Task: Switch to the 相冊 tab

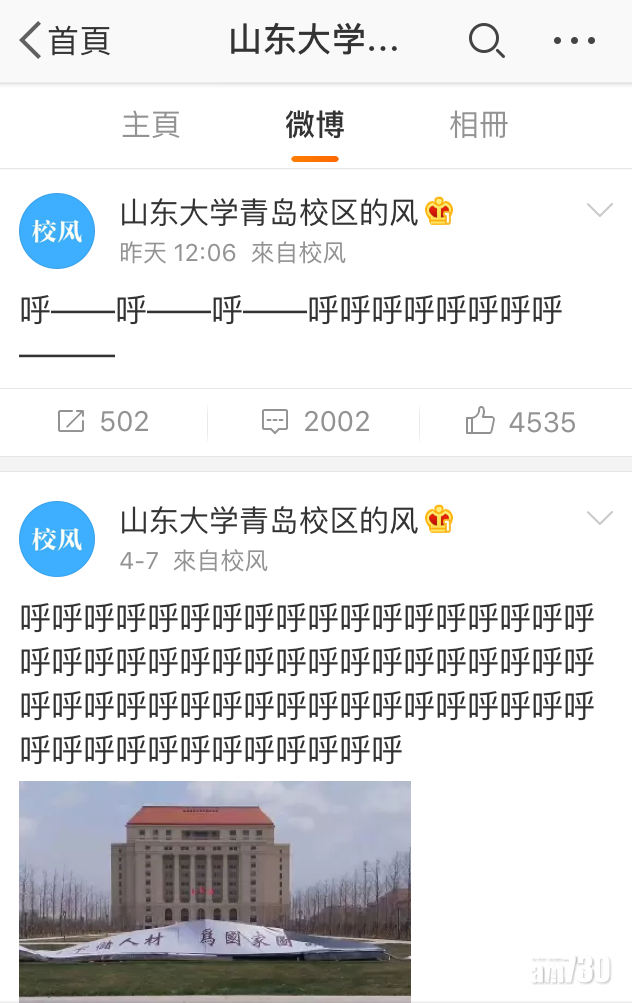Action: (x=479, y=125)
